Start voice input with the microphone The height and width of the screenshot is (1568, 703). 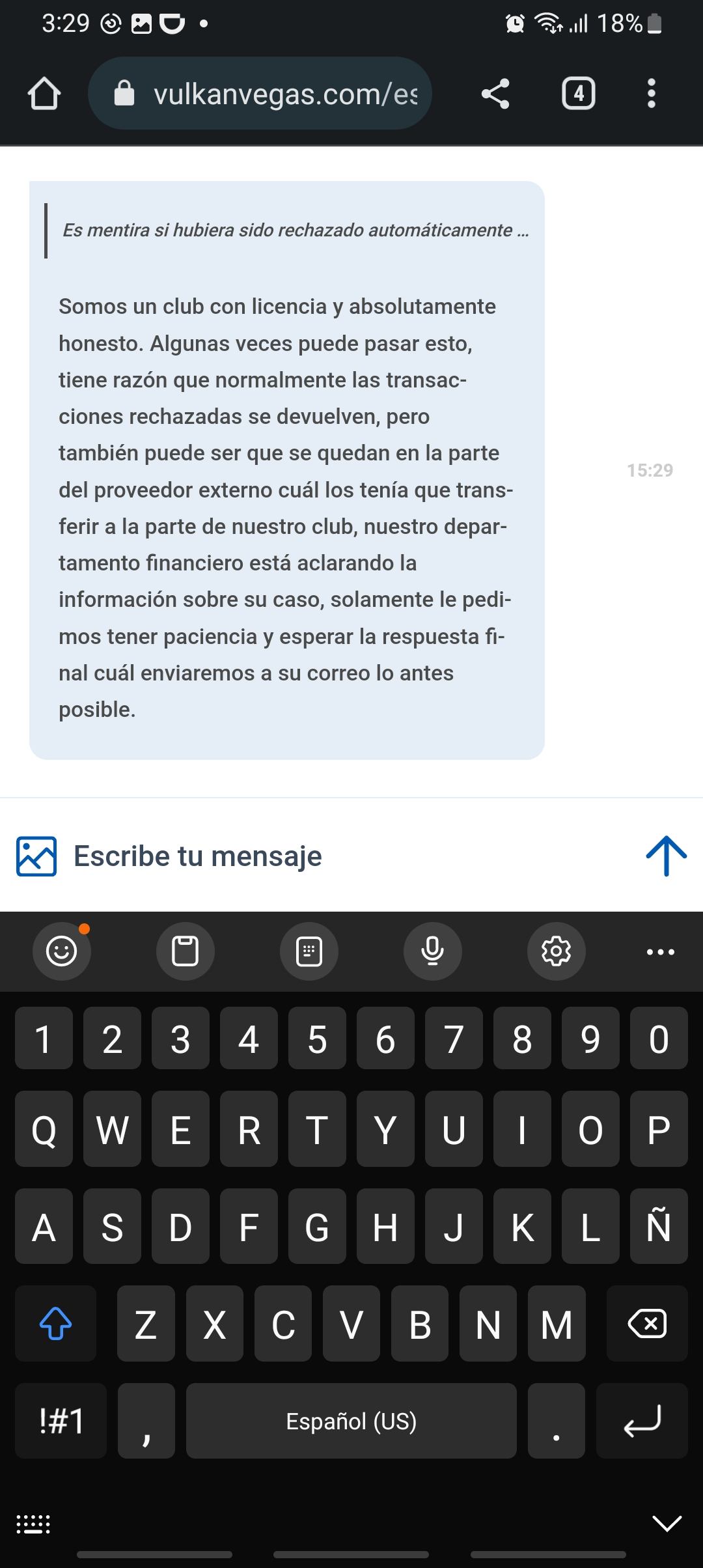tap(432, 951)
